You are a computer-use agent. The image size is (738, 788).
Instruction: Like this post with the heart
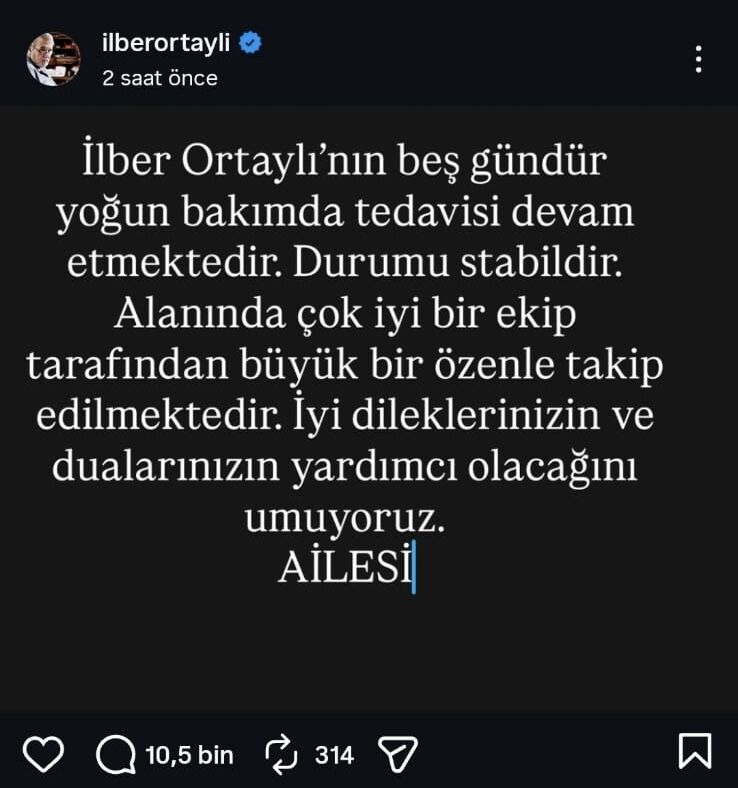[x=43, y=754]
